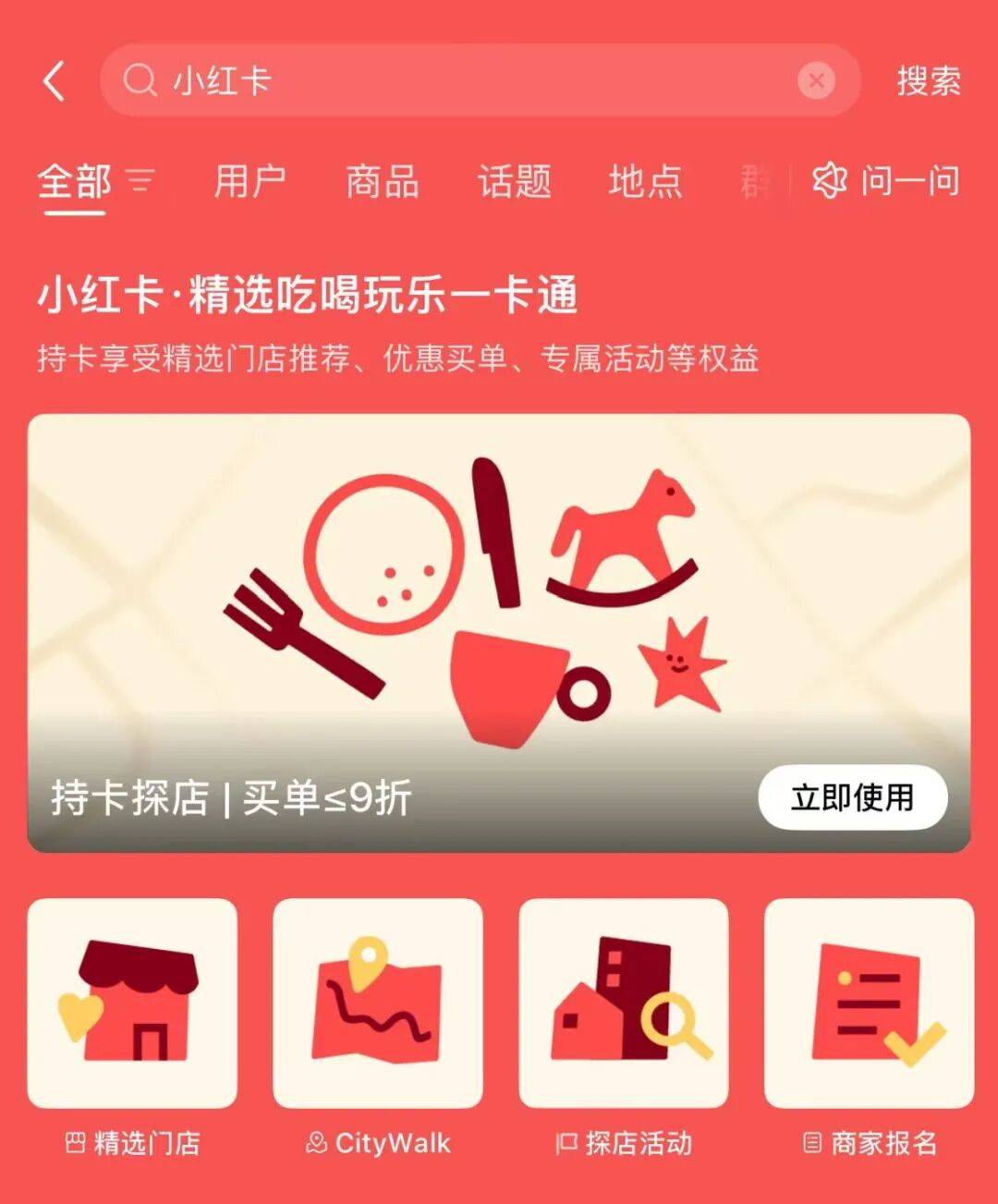Go back using the arrow icon

coord(55,81)
